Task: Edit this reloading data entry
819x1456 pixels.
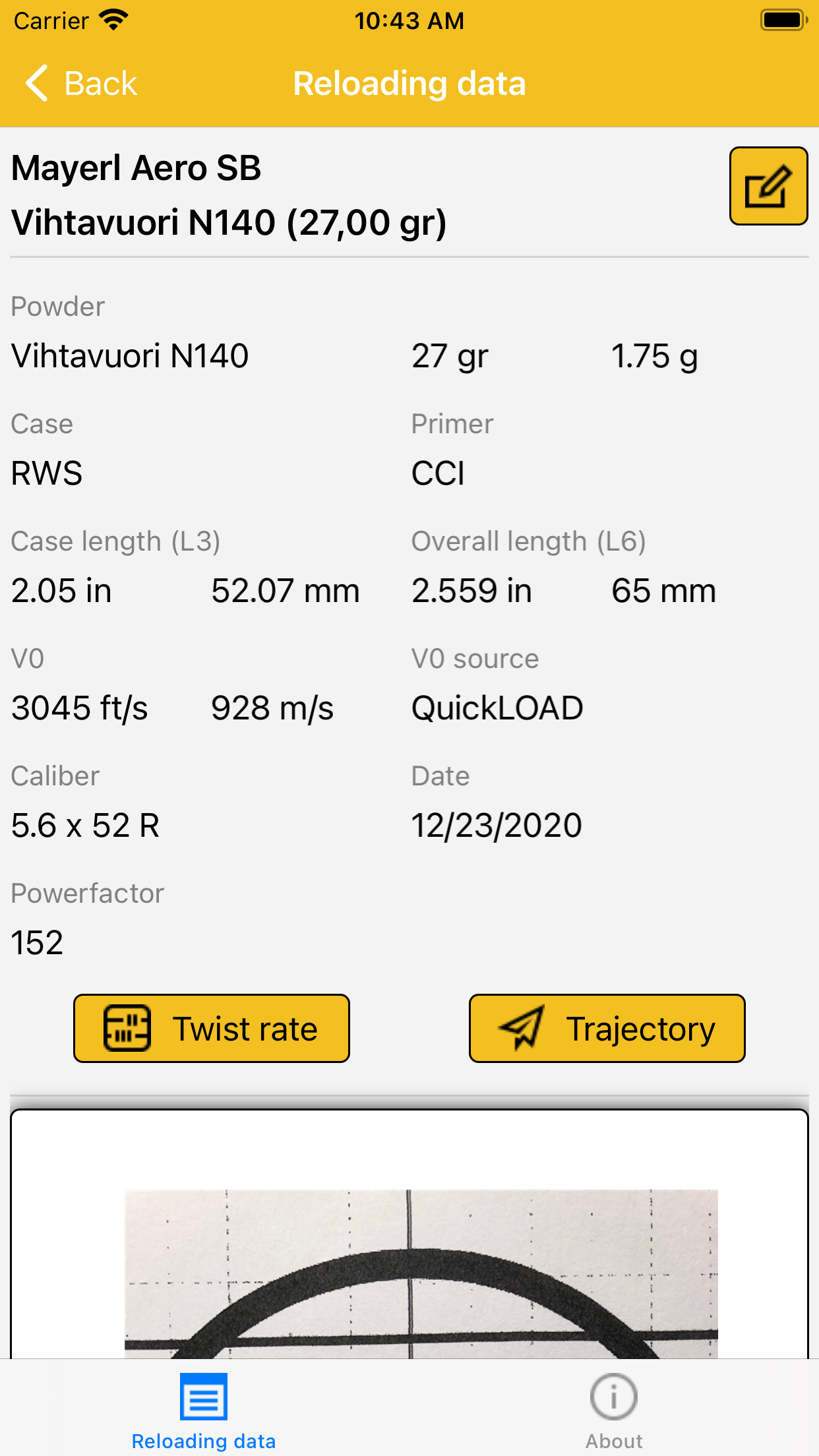Action: (x=768, y=186)
